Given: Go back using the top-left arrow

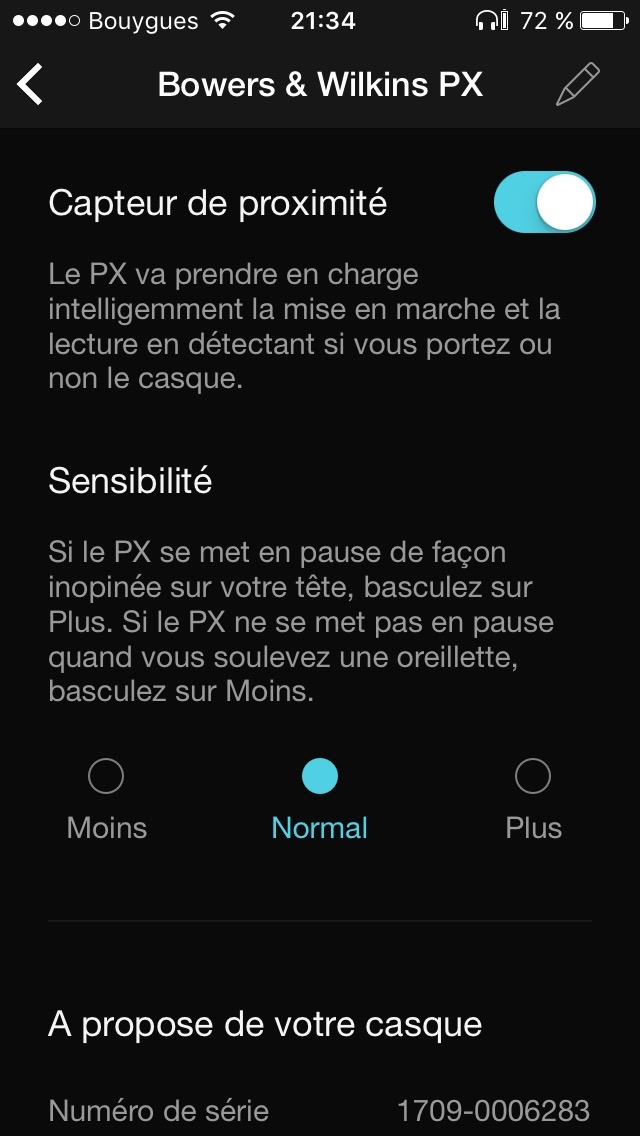Looking at the screenshot, I should tap(30, 85).
